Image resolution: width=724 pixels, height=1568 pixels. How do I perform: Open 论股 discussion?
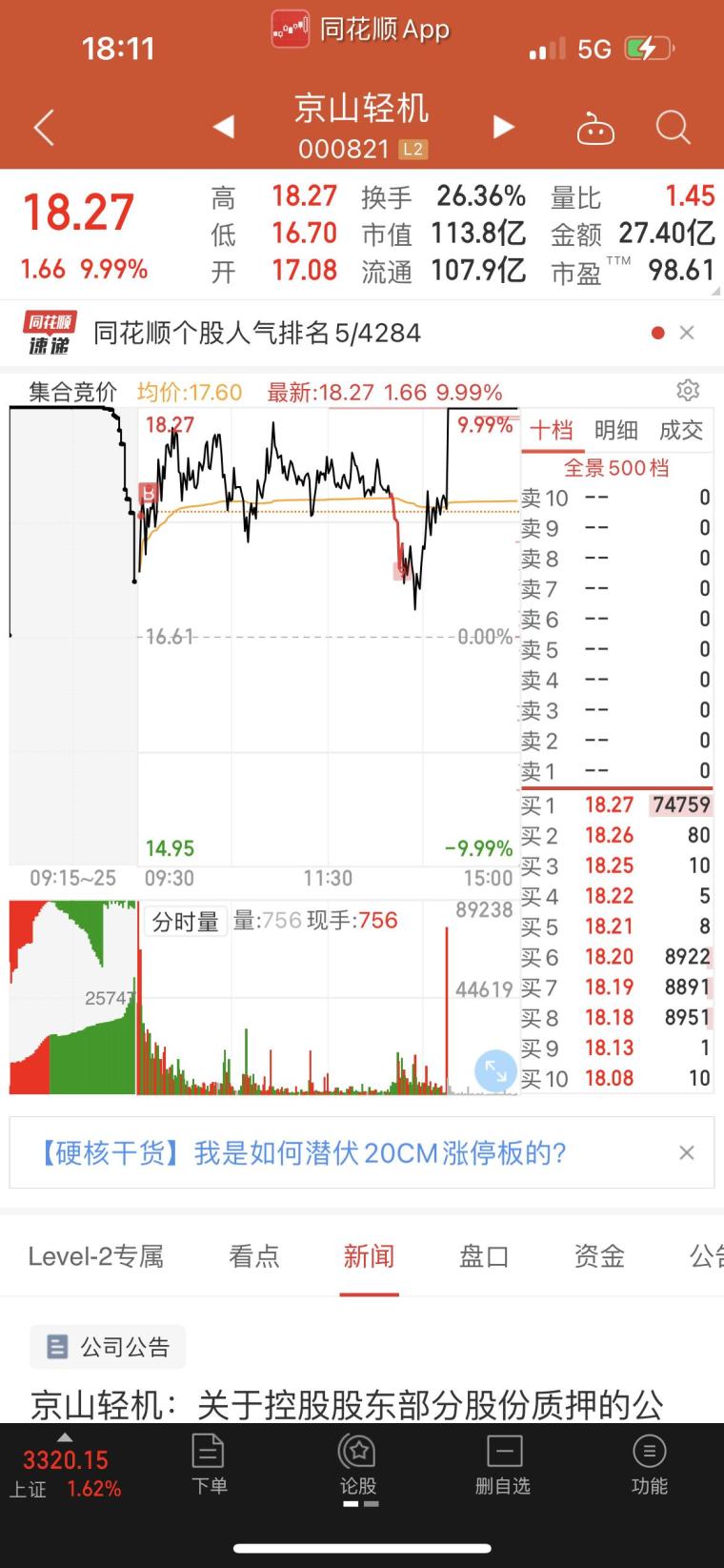click(358, 1465)
